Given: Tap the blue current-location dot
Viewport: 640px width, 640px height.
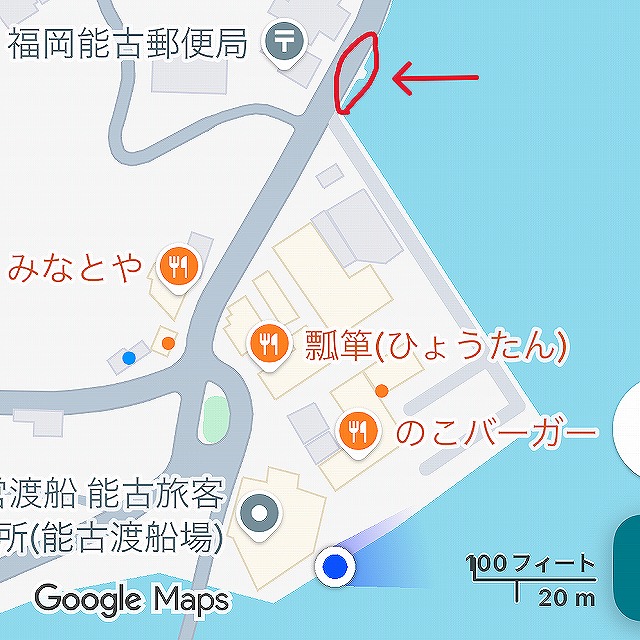Looking at the screenshot, I should coord(336,569).
